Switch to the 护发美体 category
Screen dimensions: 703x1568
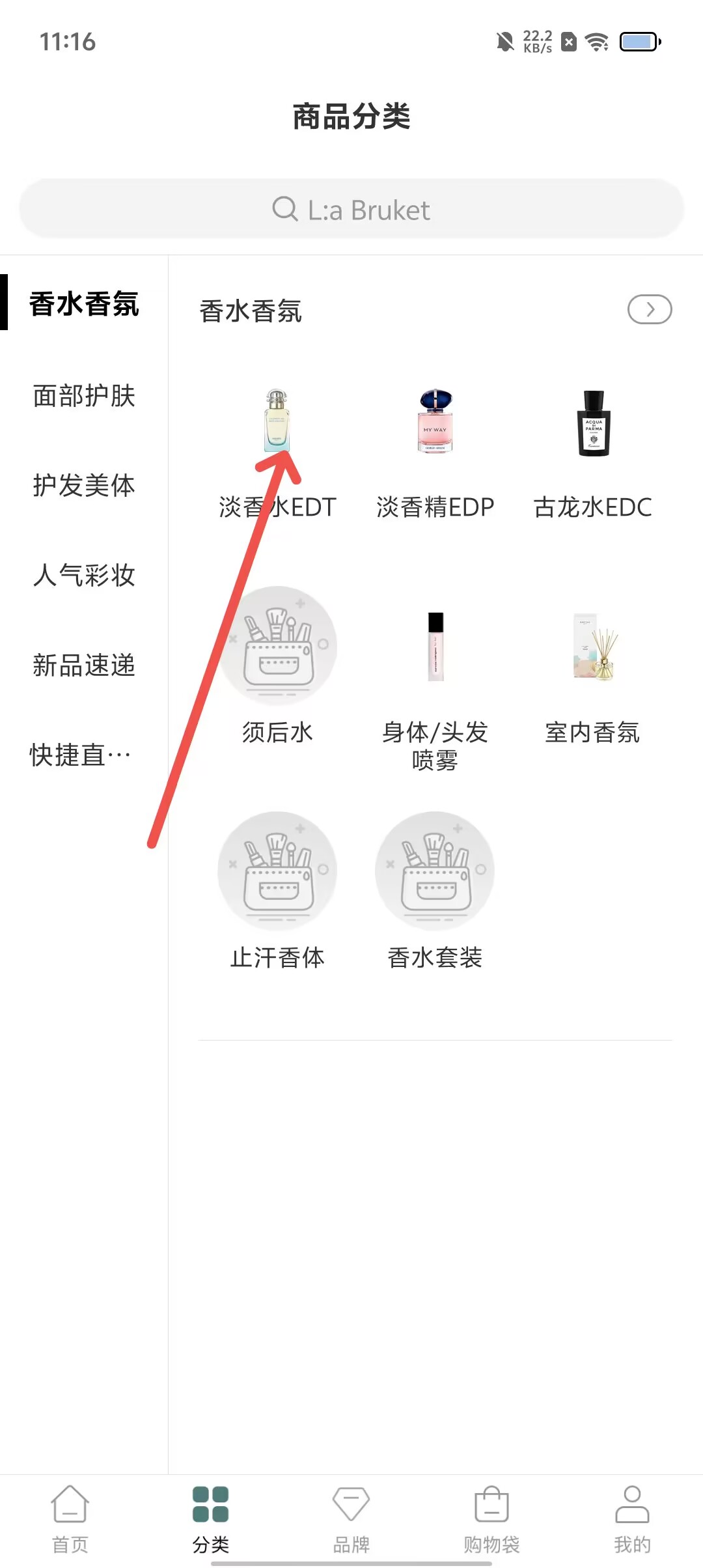pos(84,485)
